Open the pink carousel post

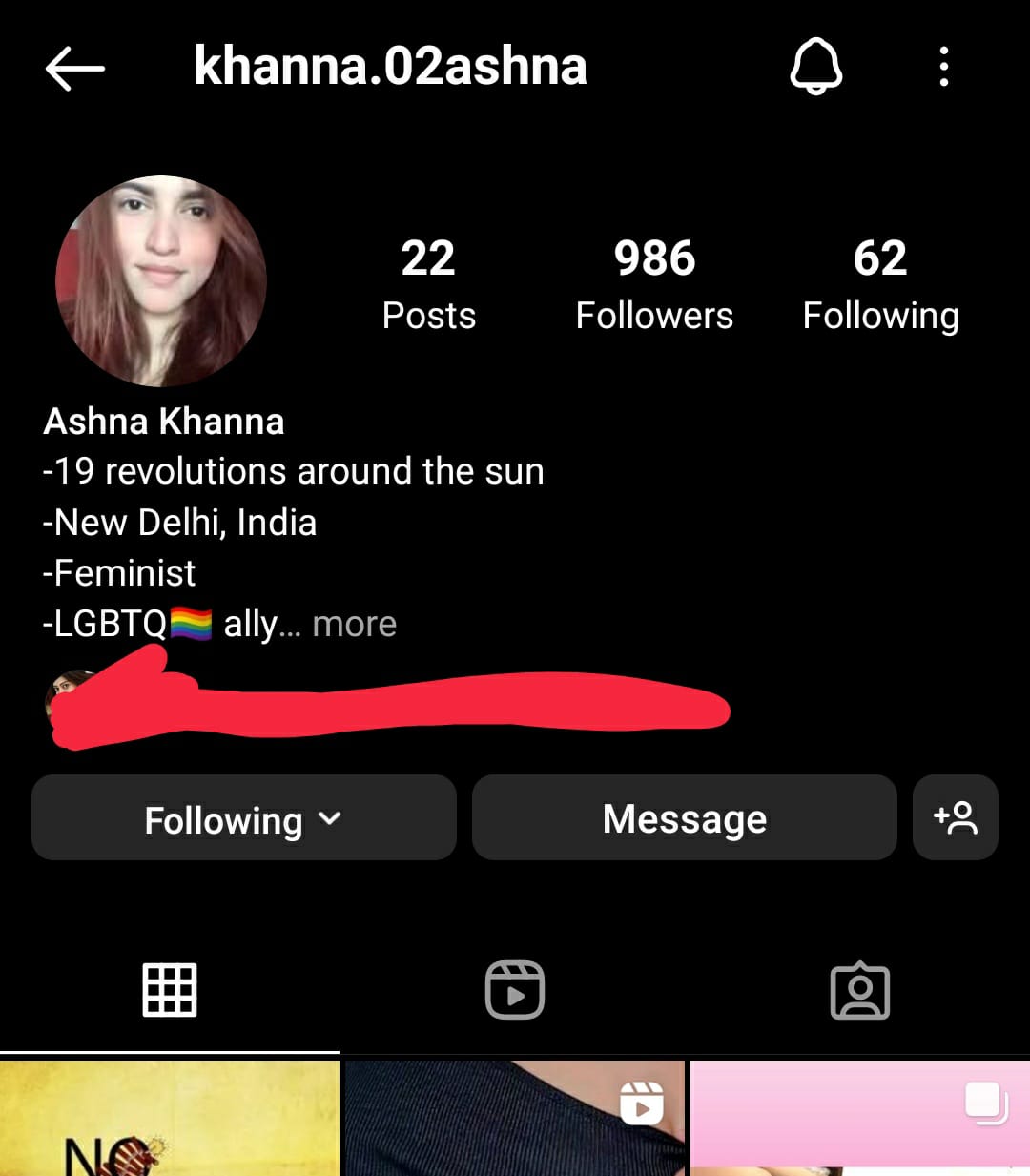[858, 1118]
